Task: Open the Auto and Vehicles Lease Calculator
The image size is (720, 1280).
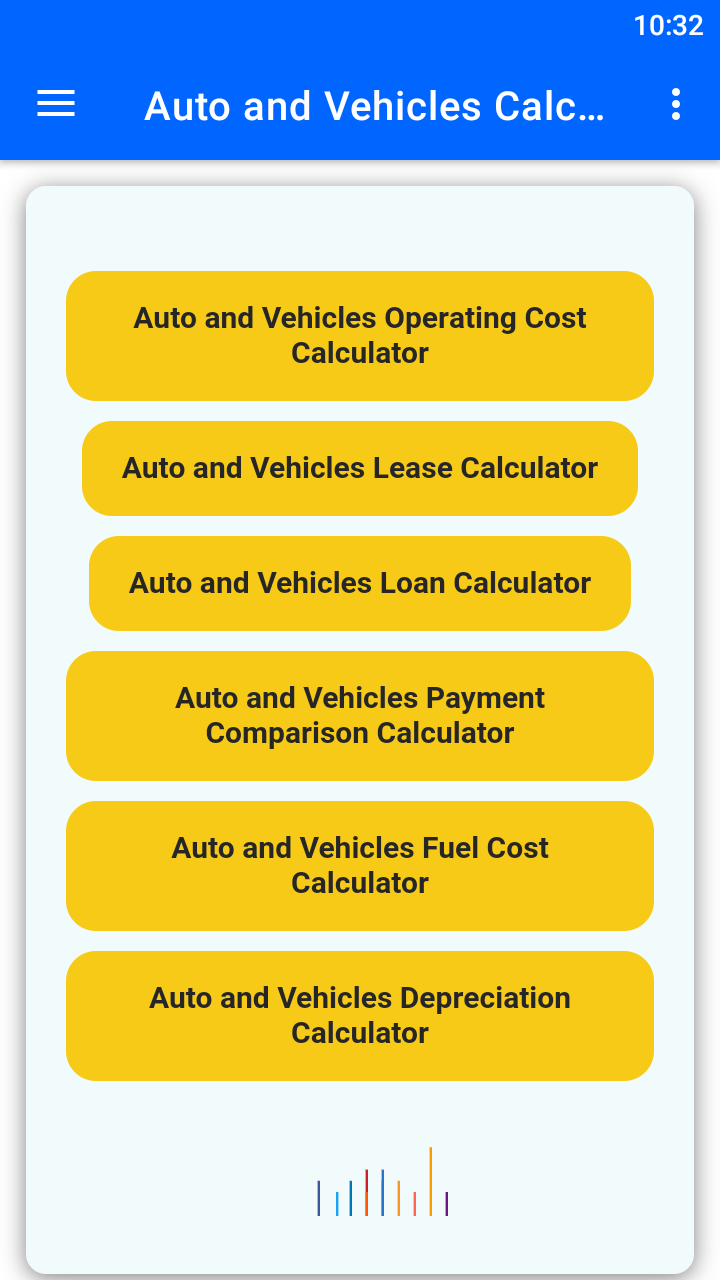Action: [x=360, y=468]
